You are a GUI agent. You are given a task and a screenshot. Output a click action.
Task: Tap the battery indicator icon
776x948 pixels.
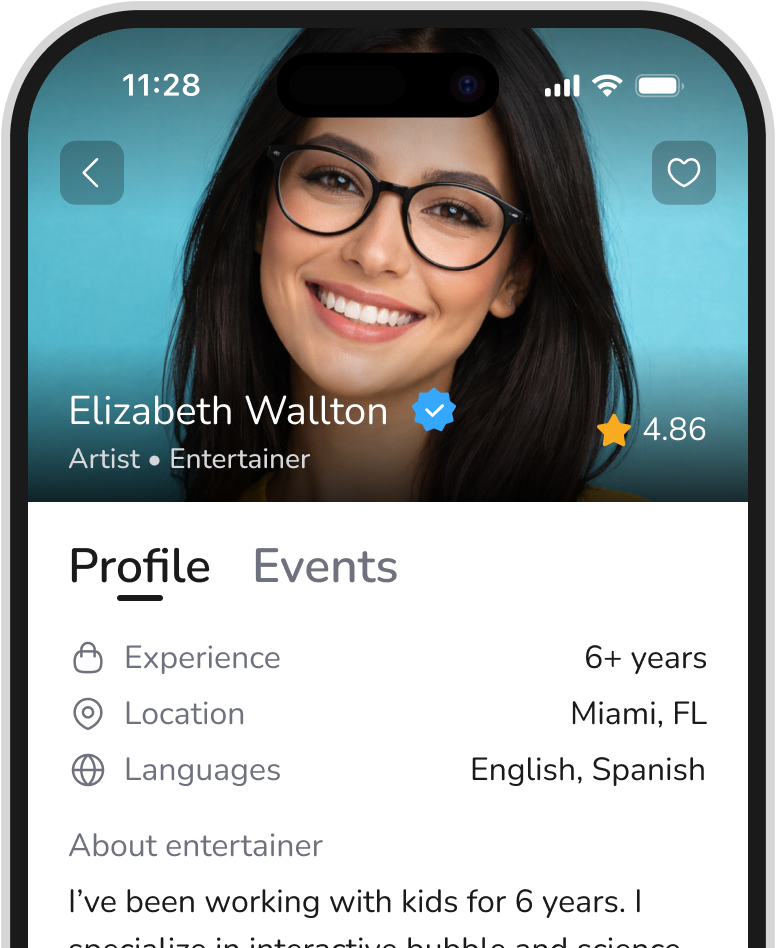point(659,86)
